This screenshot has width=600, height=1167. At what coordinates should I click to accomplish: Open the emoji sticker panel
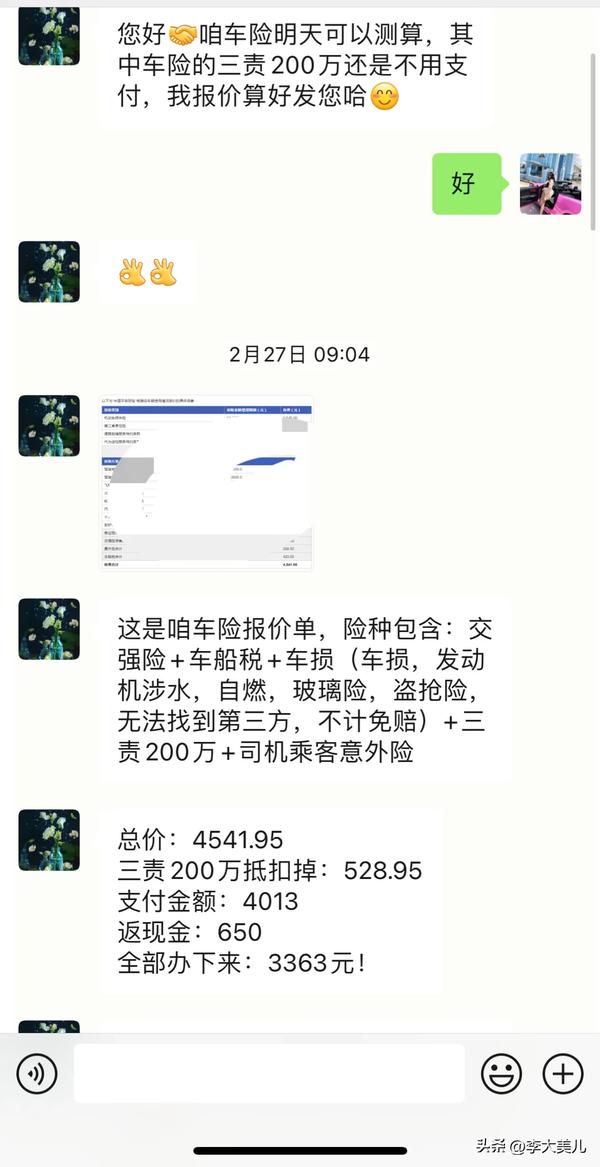coord(501,1074)
